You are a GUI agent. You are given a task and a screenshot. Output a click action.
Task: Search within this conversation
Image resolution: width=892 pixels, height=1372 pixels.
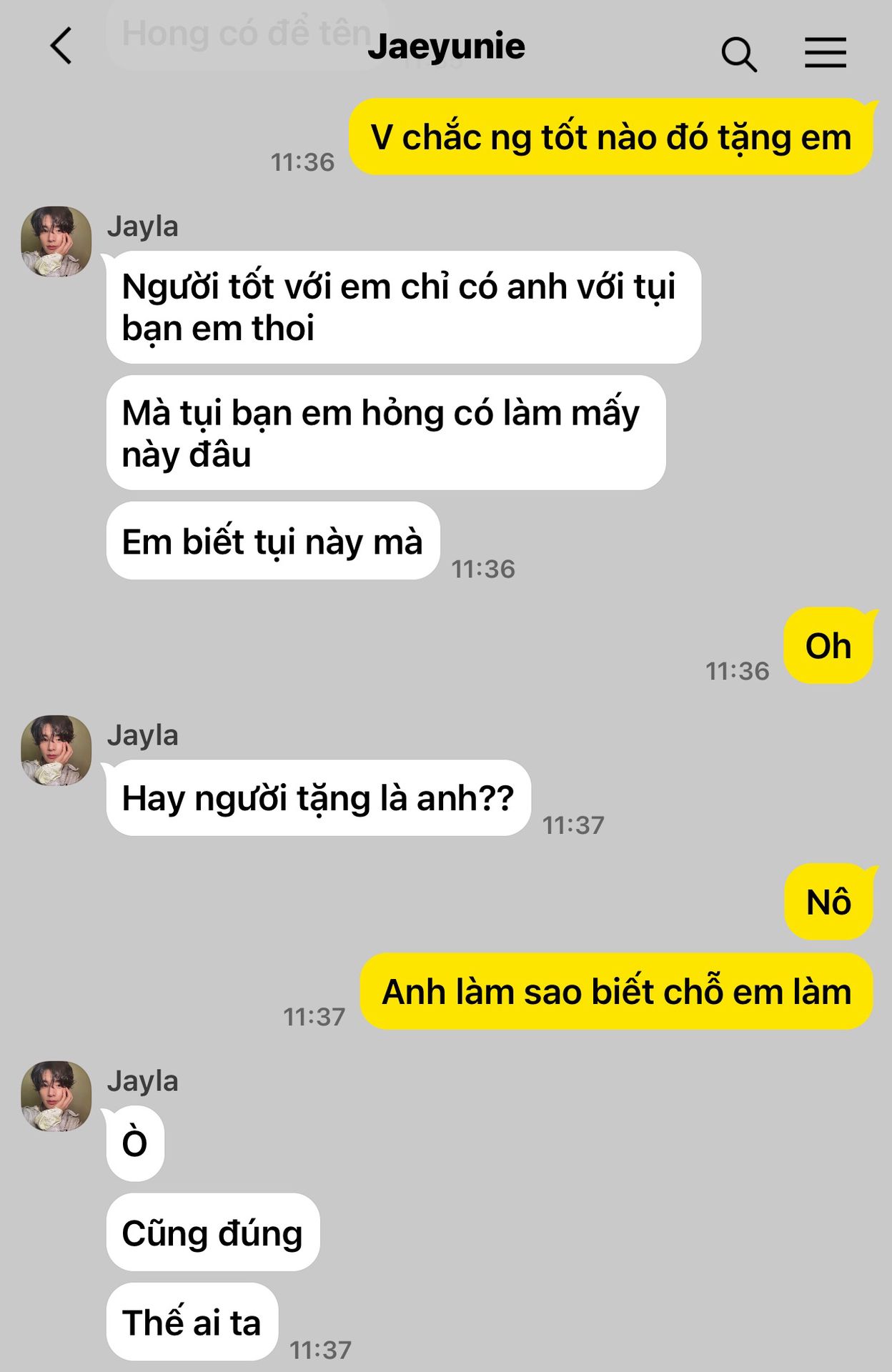click(738, 54)
